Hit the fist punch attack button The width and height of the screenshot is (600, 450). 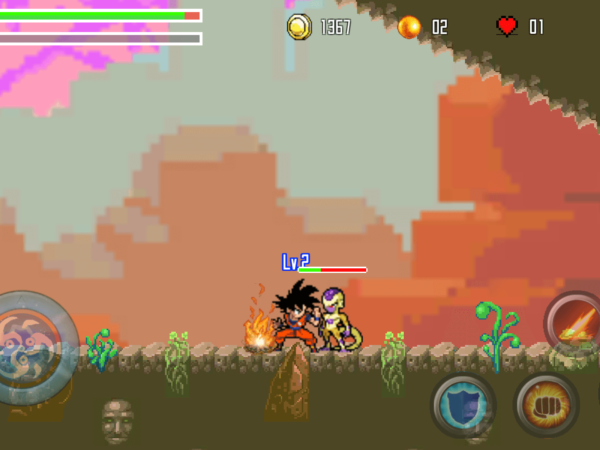(546, 404)
